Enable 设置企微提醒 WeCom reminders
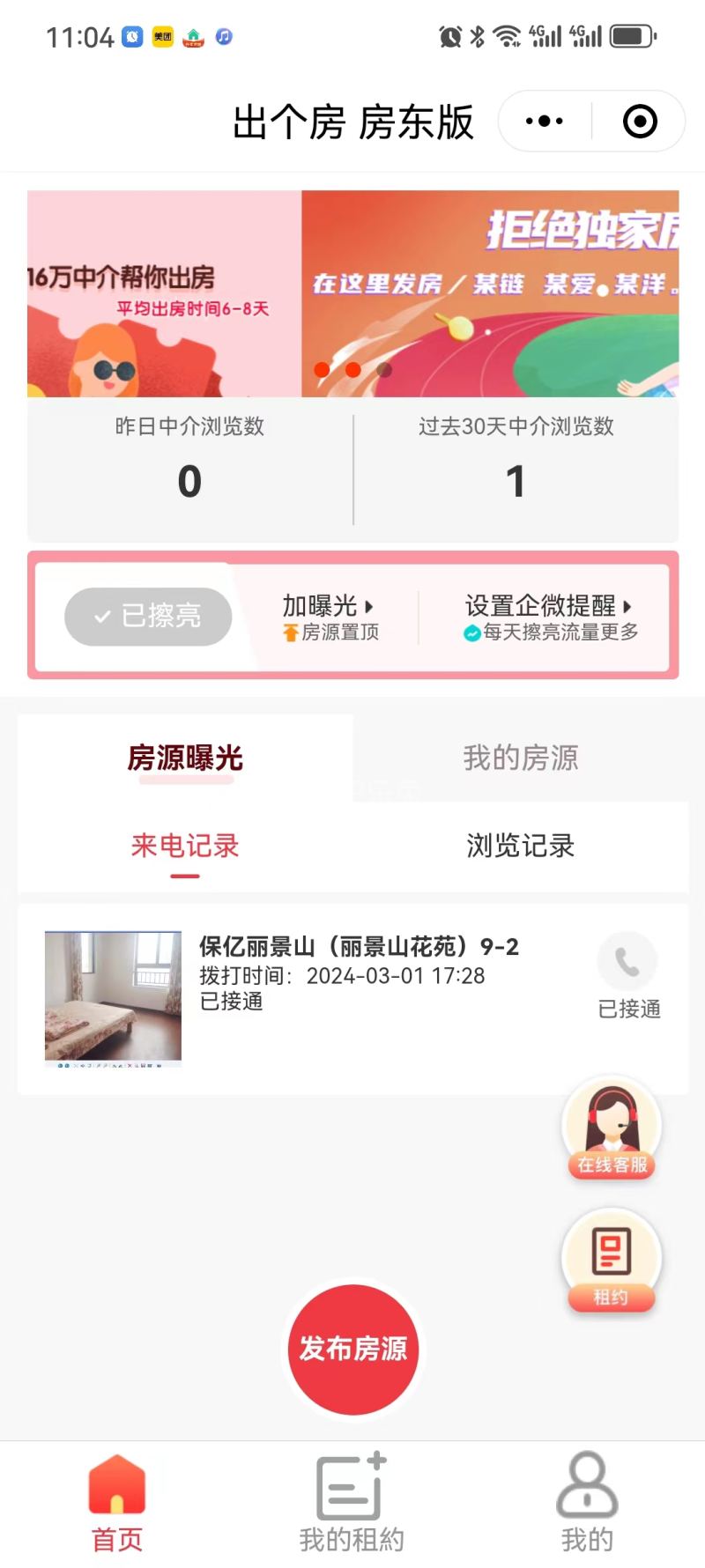 545,606
